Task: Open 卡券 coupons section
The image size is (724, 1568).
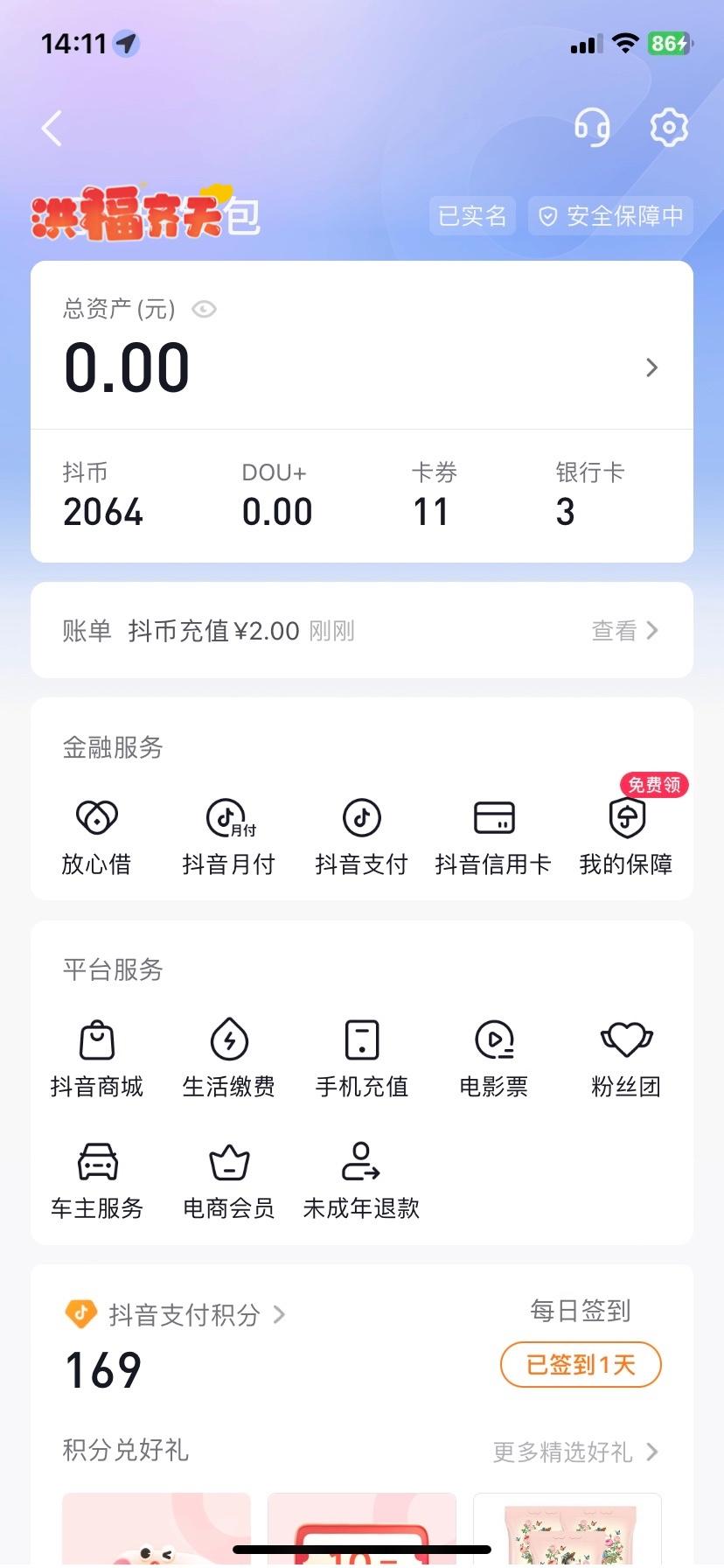Action: [434, 495]
